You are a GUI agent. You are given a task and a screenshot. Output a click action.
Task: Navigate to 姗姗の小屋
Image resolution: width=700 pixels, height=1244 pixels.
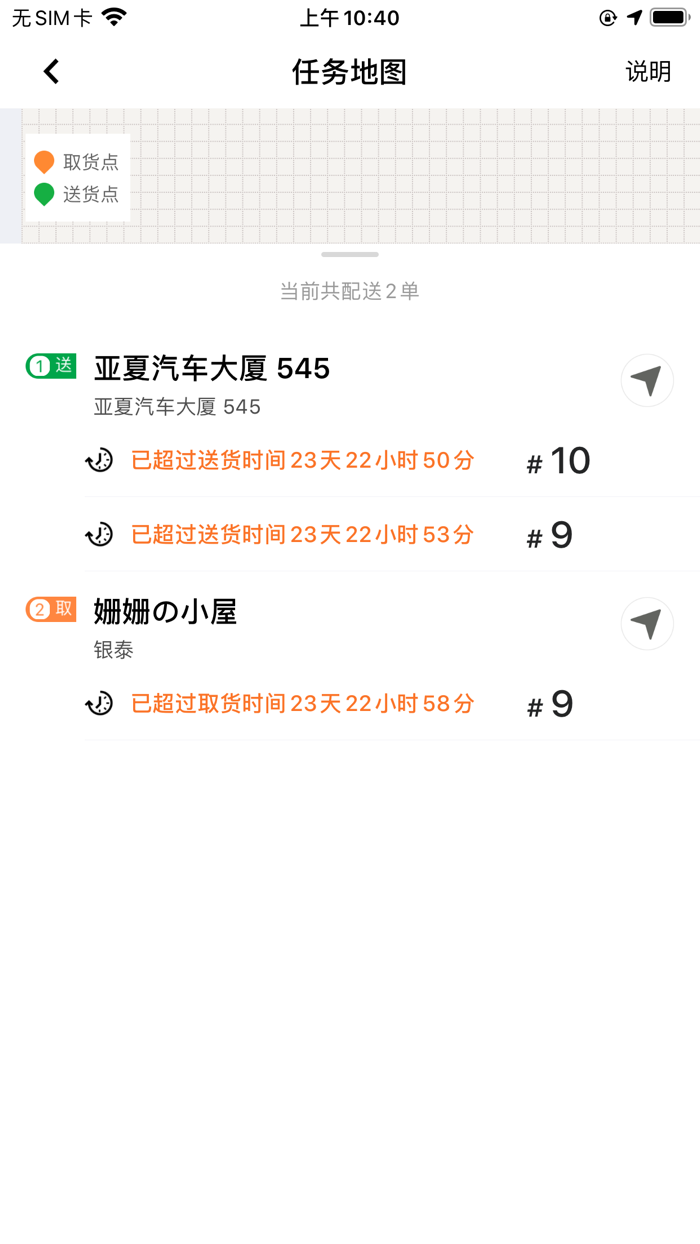[x=647, y=624]
